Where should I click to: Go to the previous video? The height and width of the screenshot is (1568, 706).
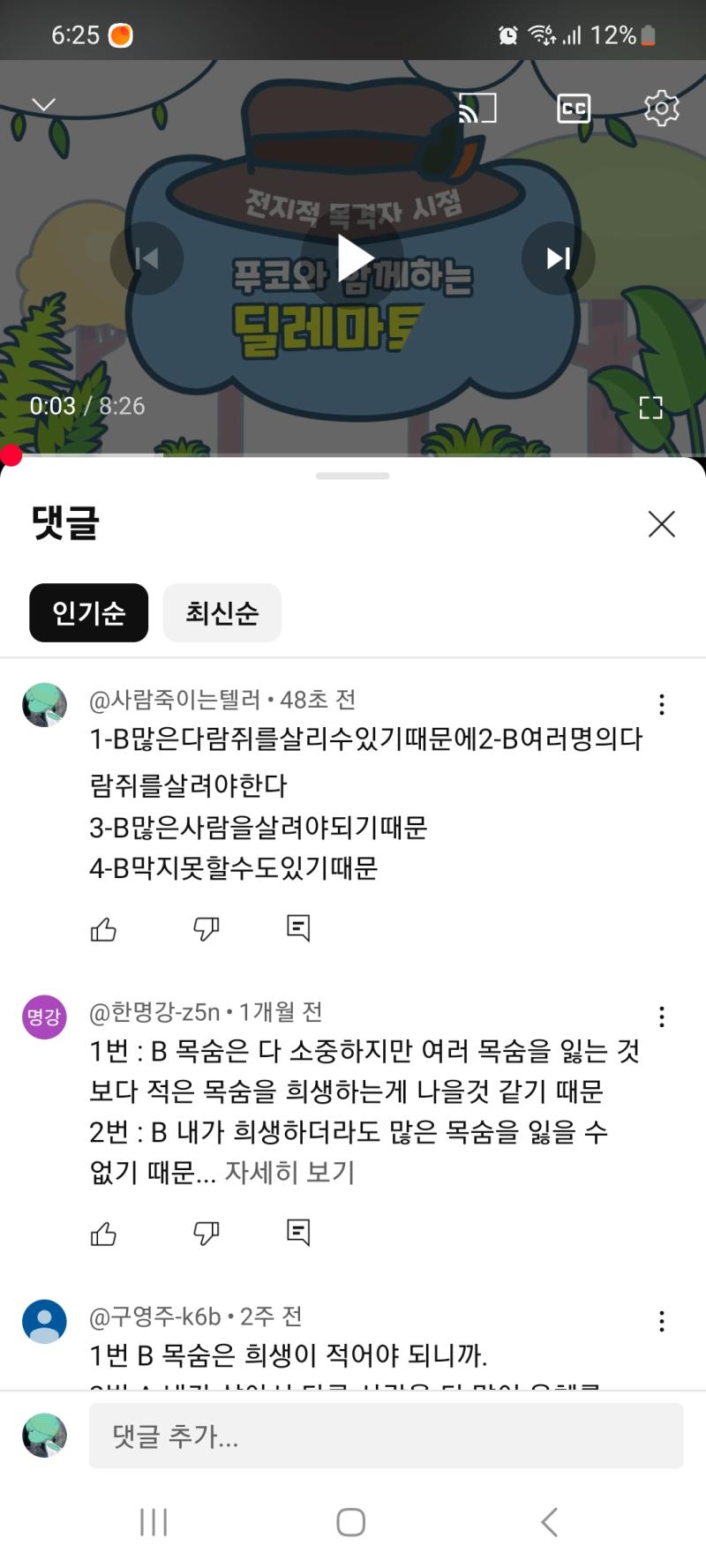tap(146, 258)
